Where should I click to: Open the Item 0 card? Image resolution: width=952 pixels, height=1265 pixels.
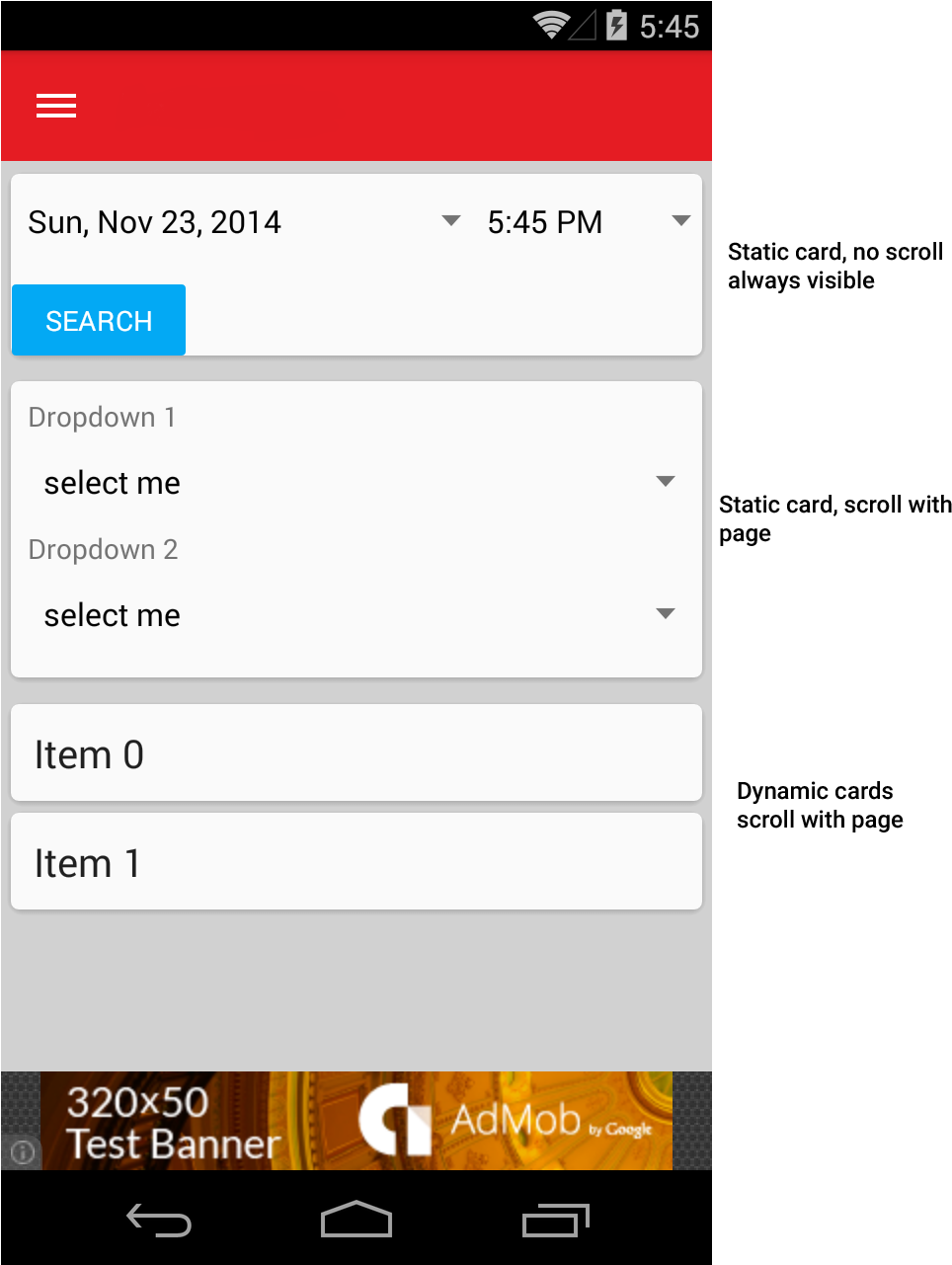pyautogui.click(x=356, y=753)
